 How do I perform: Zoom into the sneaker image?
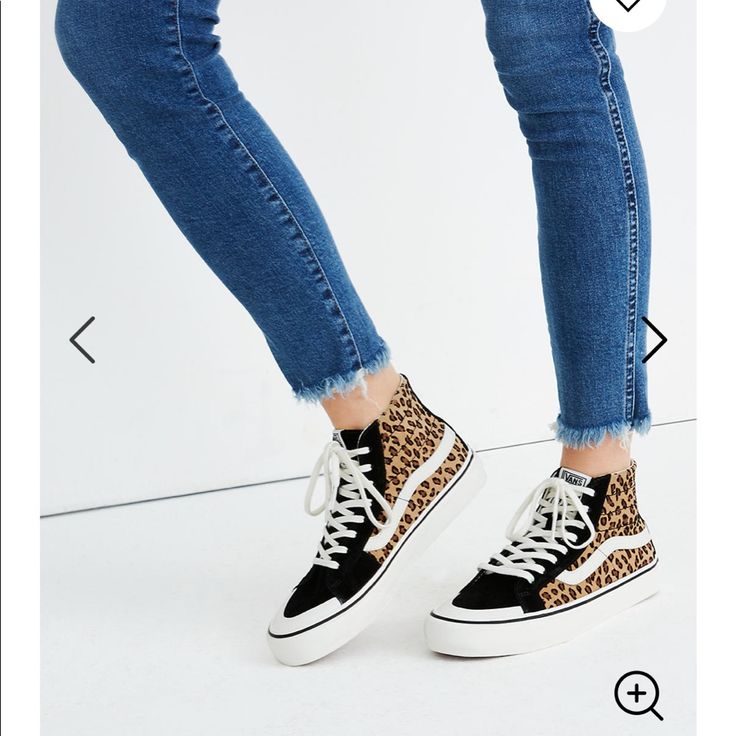[x=638, y=694]
